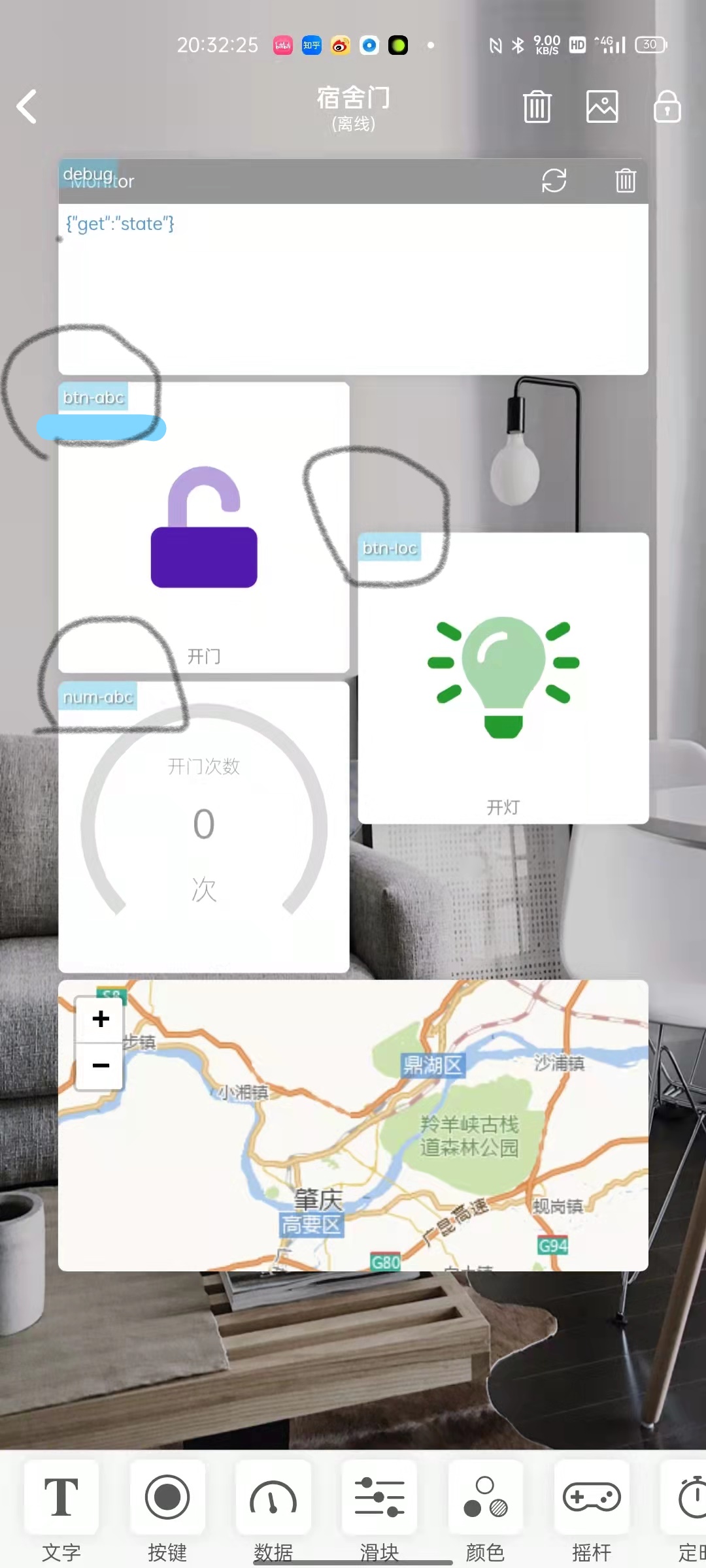Select the 开门次数 counter widget

click(204, 826)
